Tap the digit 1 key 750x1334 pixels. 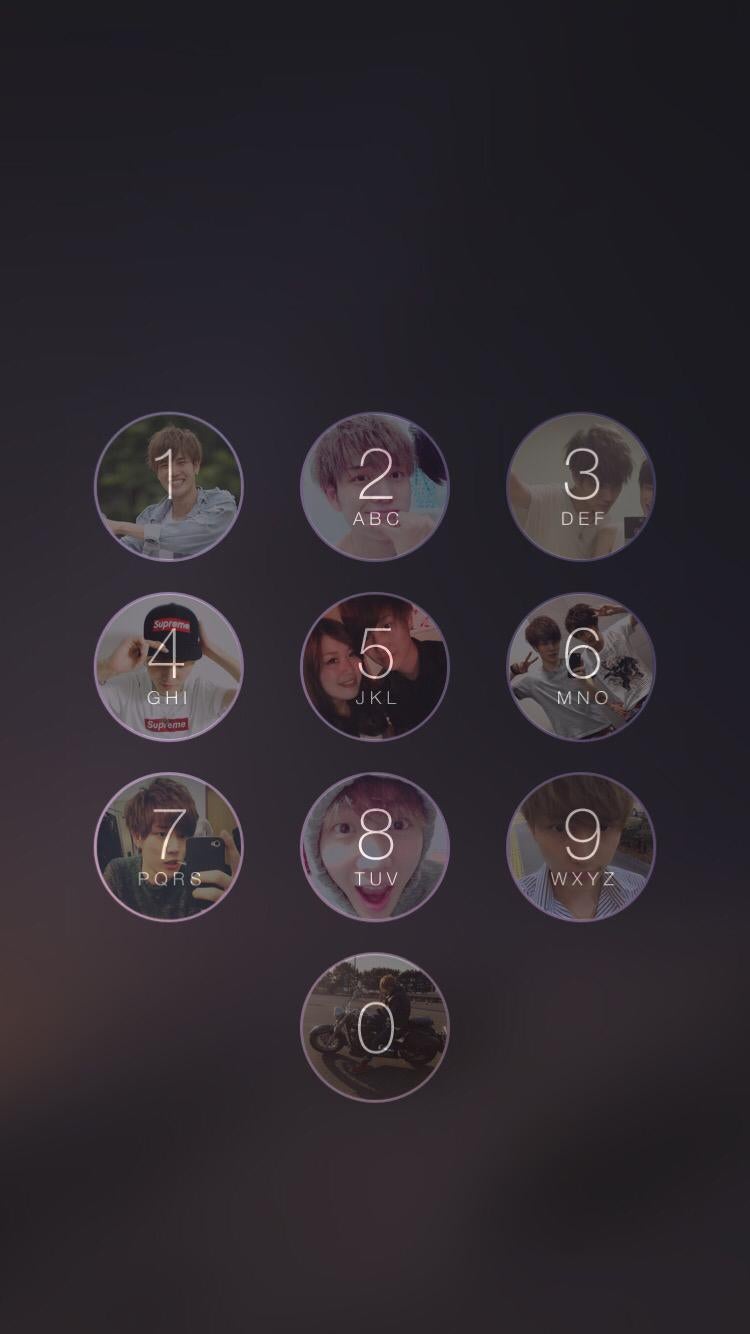168,486
